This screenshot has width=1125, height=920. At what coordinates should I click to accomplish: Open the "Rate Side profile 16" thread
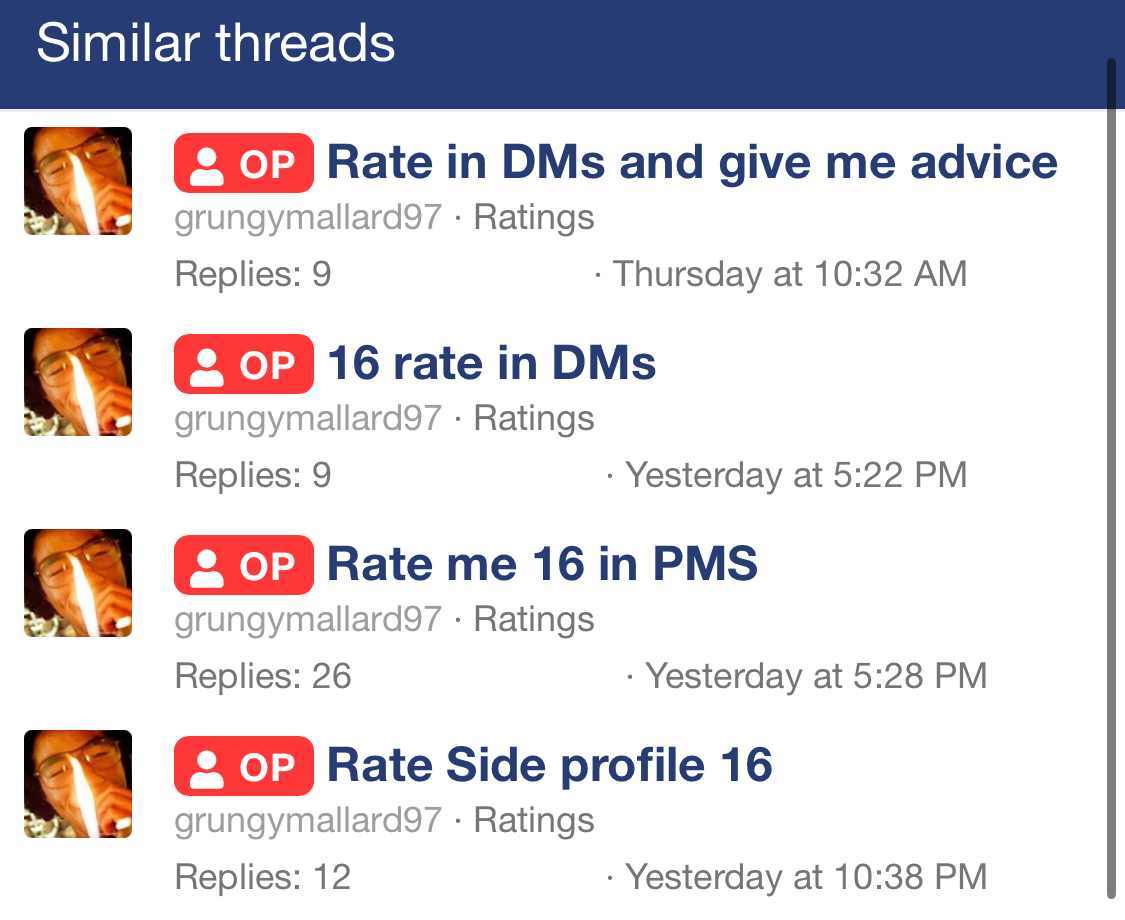[549, 765]
